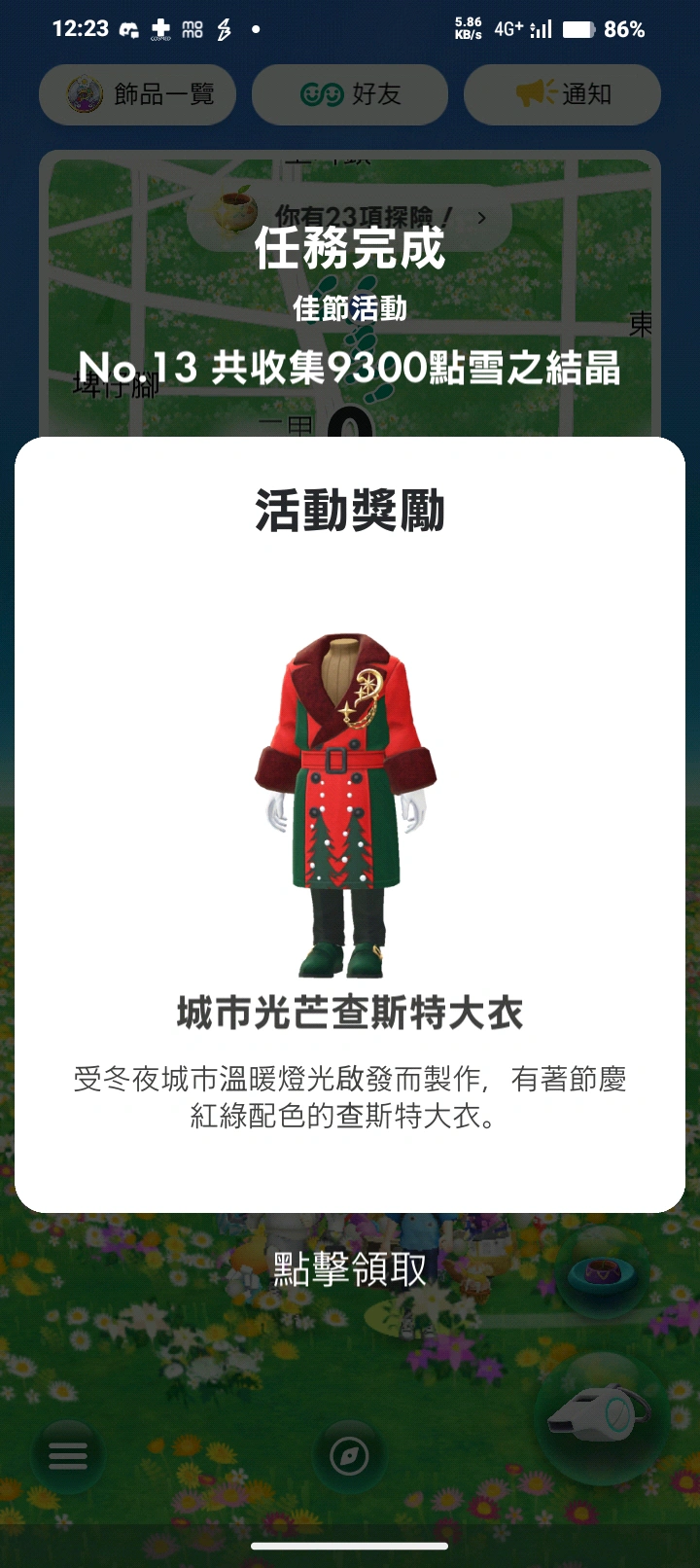700x1568 pixels.
Task: Open the 好友 friends page
Action: 350,94
